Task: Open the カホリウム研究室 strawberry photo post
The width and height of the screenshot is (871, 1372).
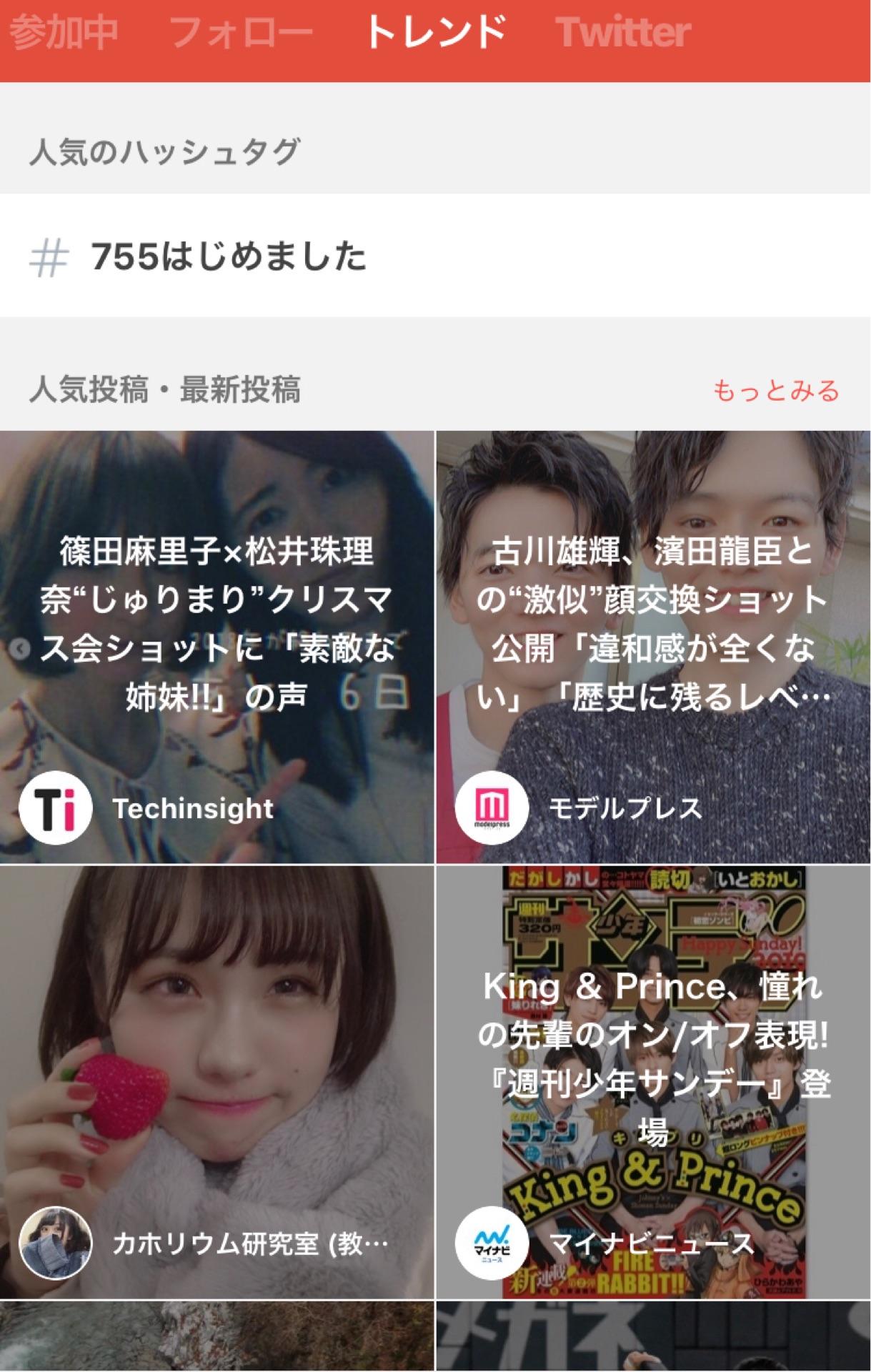Action: tap(216, 1080)
